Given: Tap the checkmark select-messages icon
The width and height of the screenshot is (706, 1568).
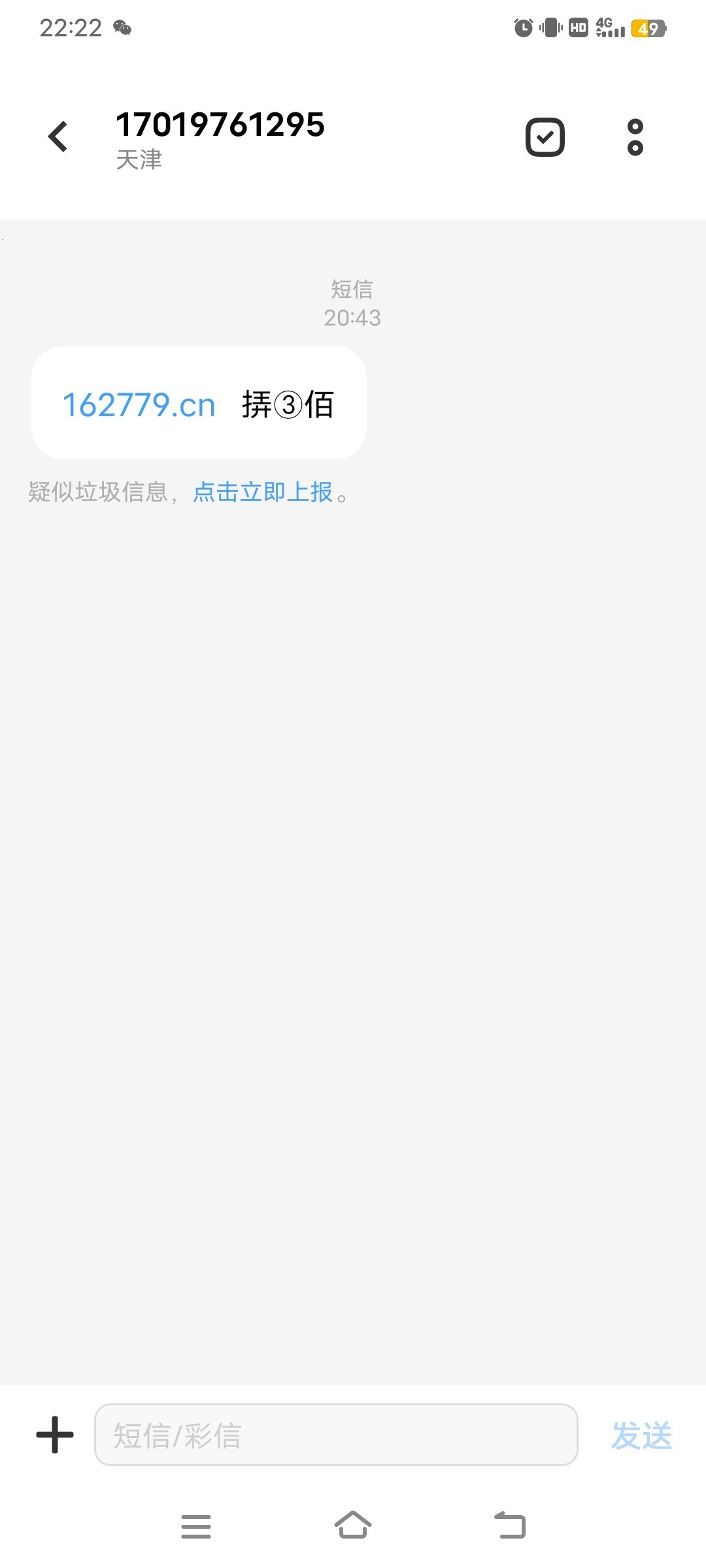Looking at the screenshot, I should point(545,137).
